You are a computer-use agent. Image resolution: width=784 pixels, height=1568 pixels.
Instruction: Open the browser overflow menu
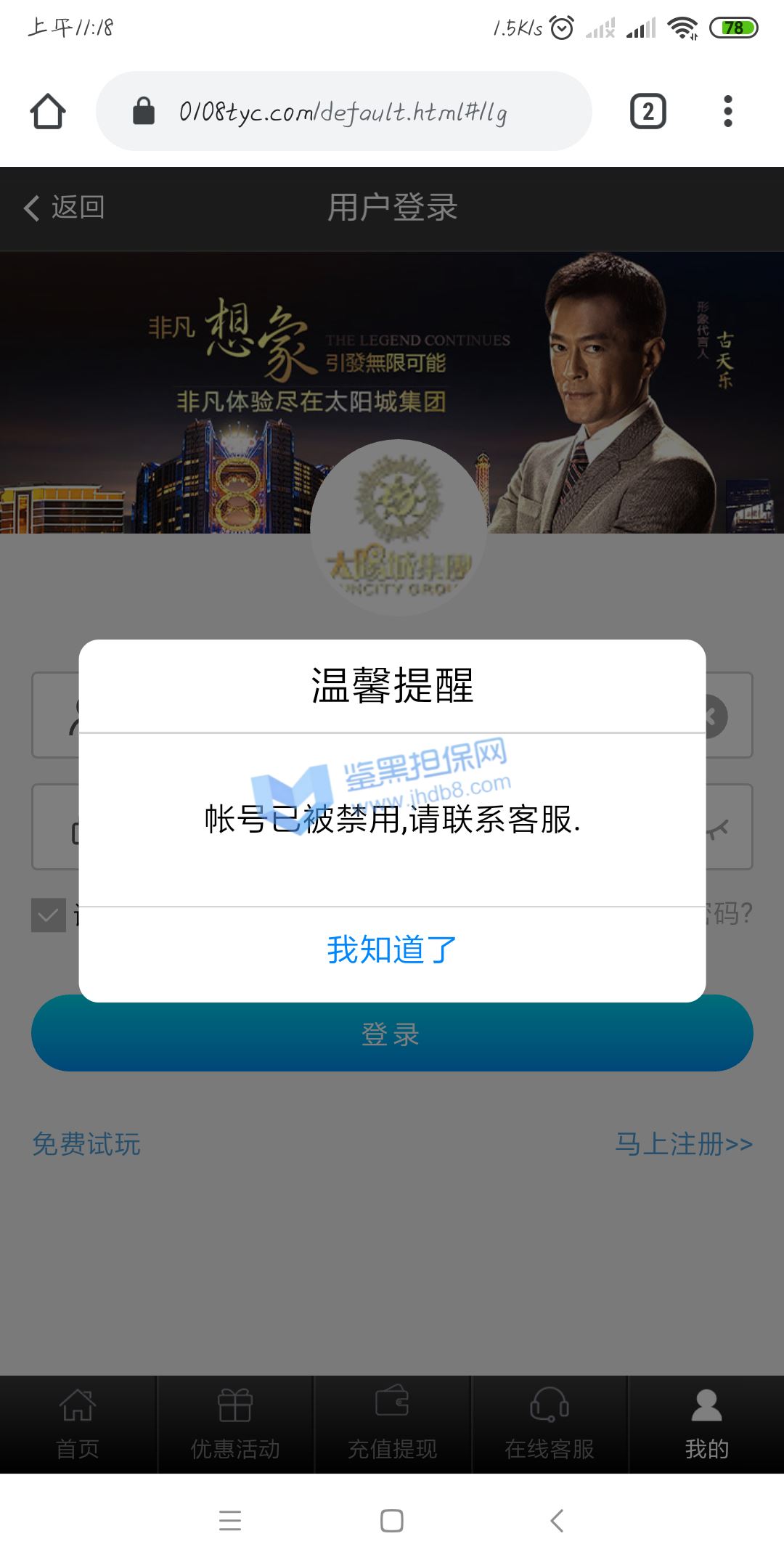(x=727, y=112)
